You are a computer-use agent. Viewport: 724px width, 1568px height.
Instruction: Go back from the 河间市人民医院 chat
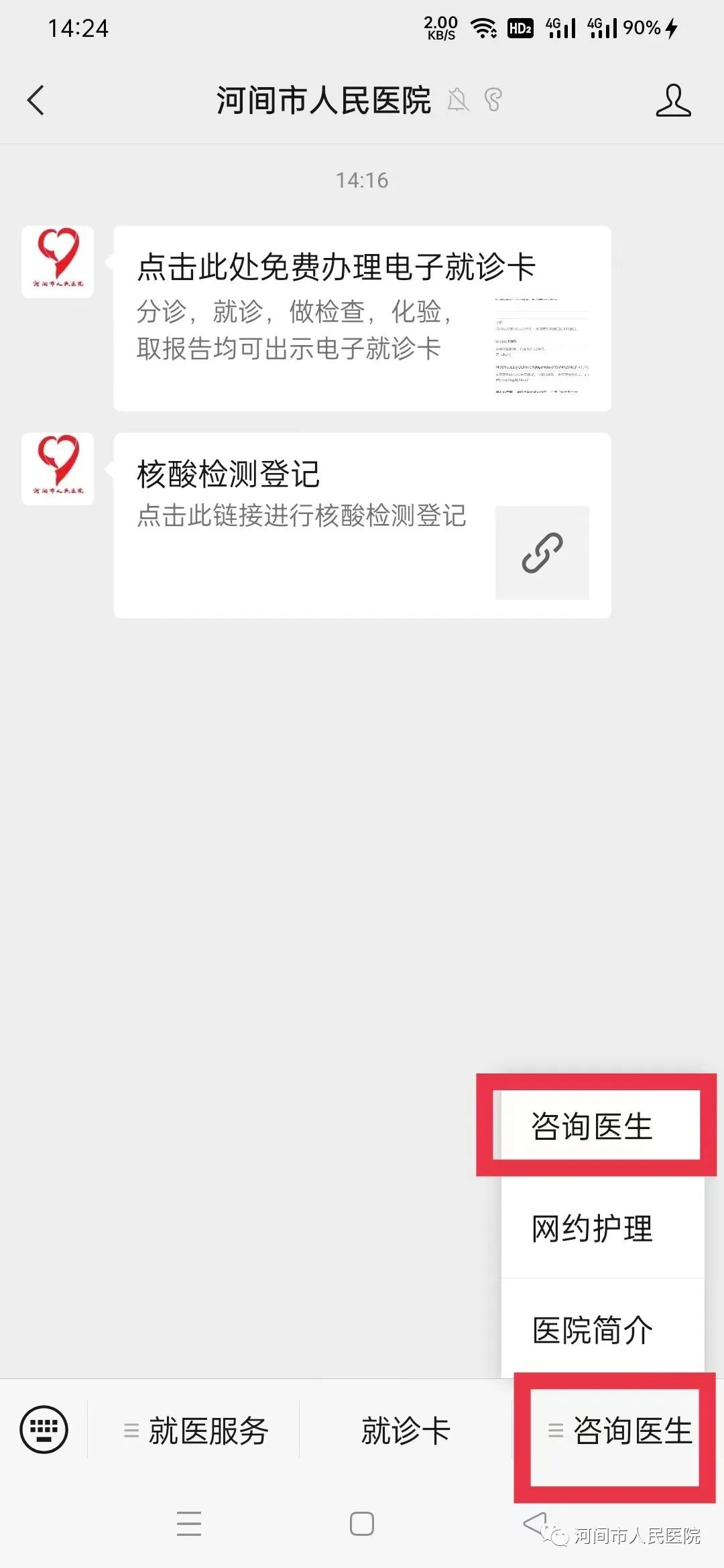click(36, 101)
